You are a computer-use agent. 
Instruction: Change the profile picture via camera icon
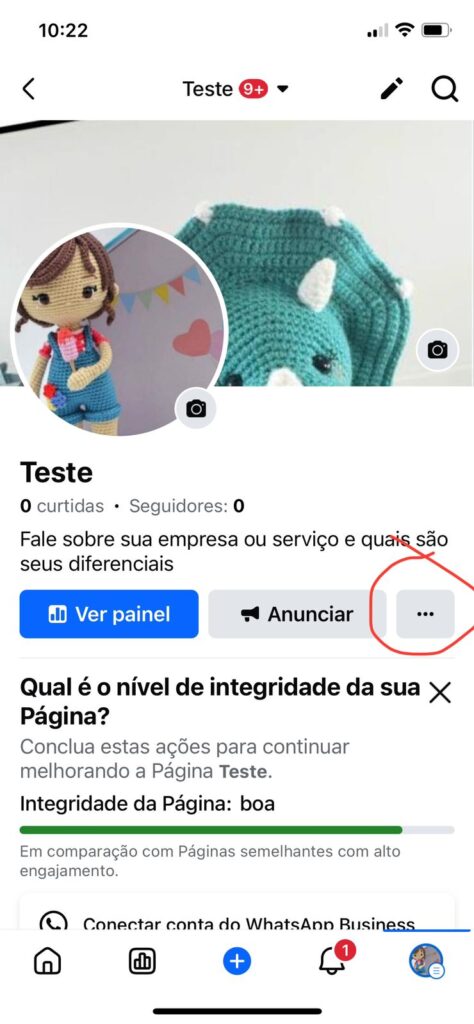pos(196,409)
